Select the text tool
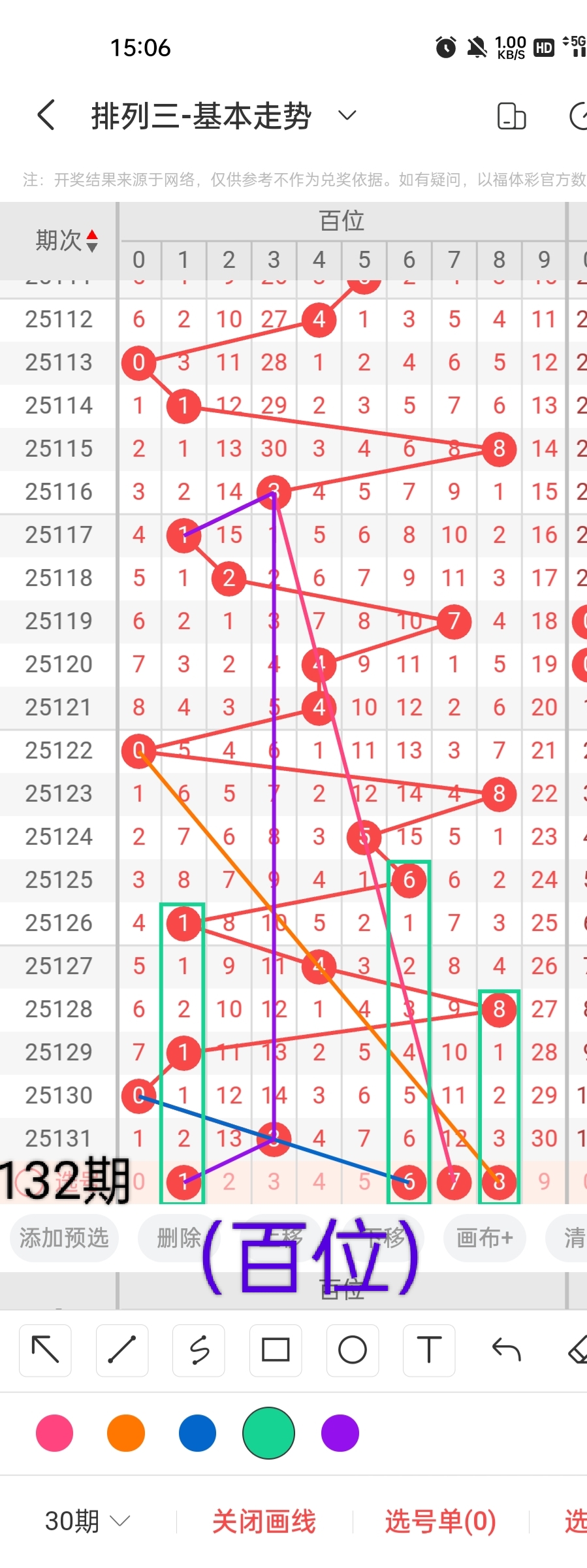The image size is (587, 1568). coord(429,1350)
